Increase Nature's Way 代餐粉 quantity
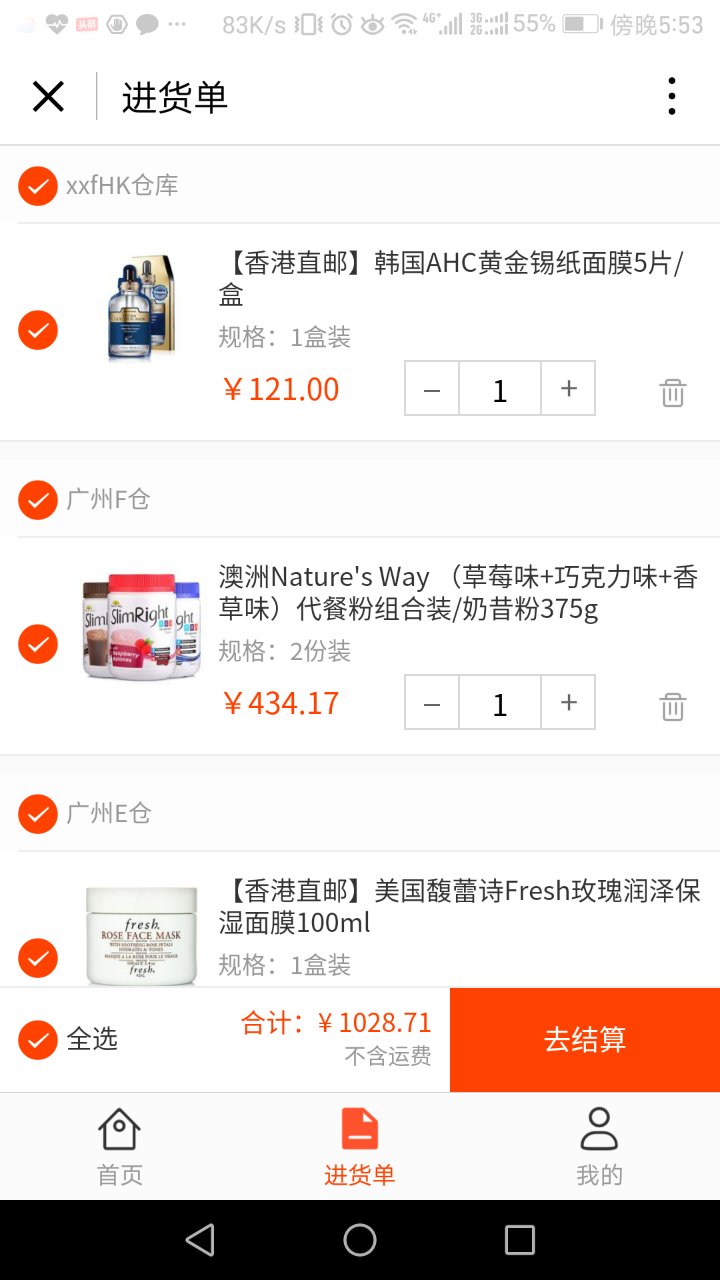This screenshot has width=720, height=1280. pyautogui.click(x=568, y=702)
